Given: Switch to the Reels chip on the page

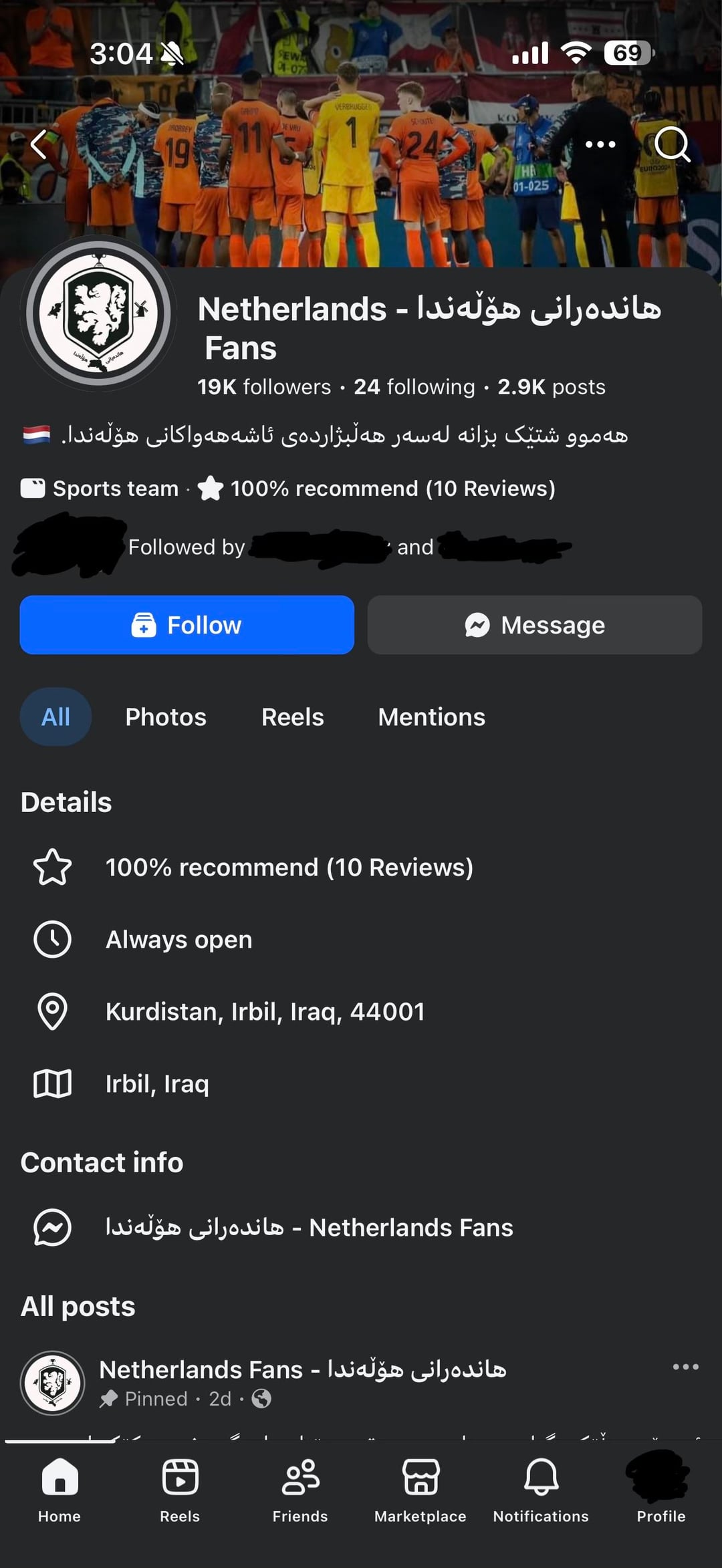Looking at the screenshot, I should (x=292, y=717).
